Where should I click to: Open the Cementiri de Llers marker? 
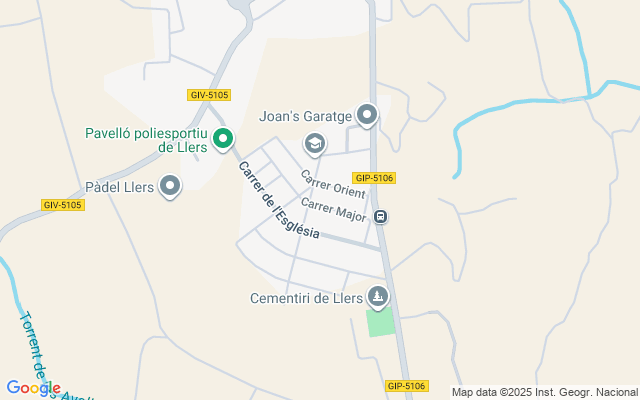(378, 297)
